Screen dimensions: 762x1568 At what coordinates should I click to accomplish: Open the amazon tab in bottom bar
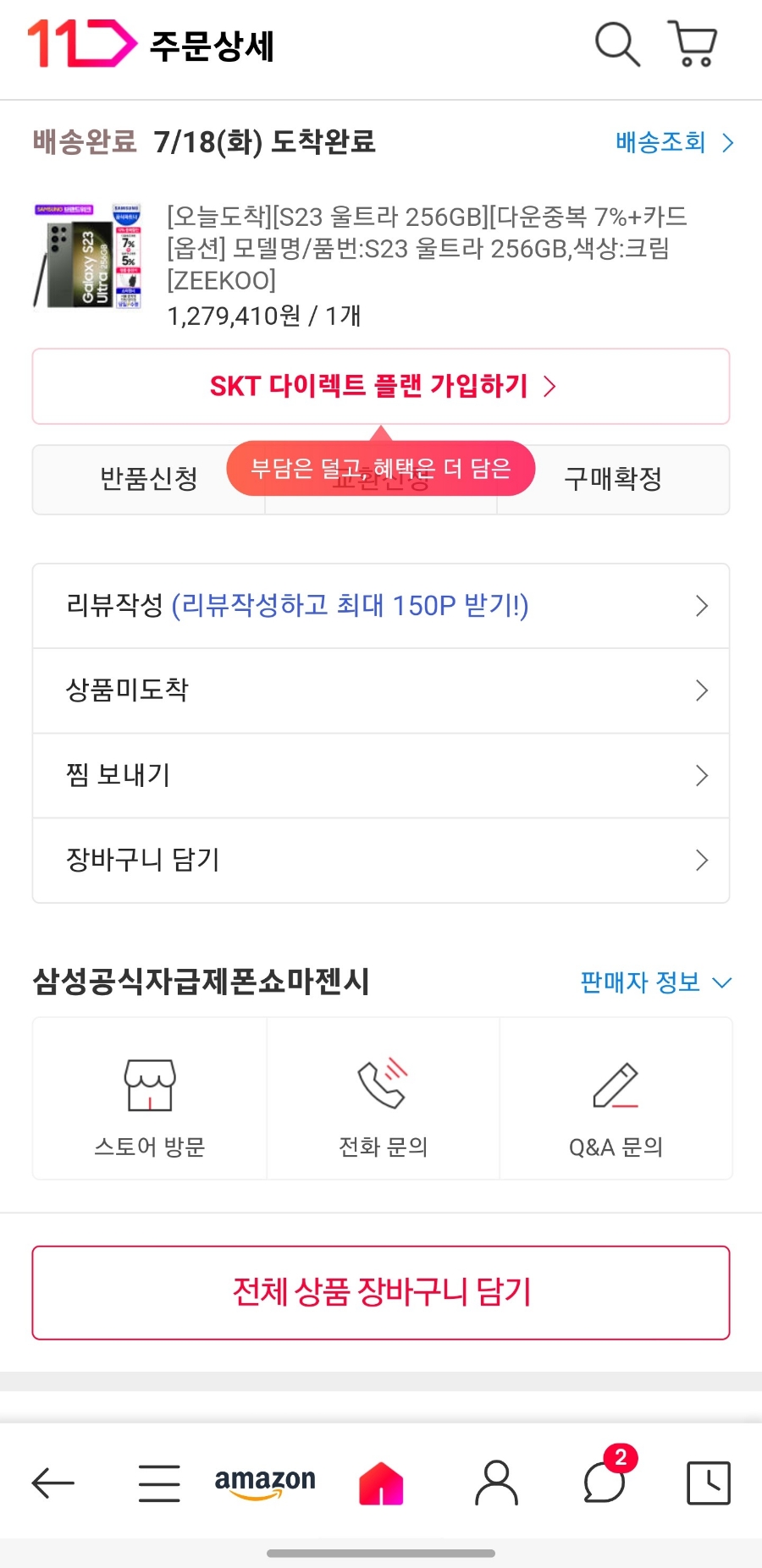pyautogui.click(x=265, y=1483)
